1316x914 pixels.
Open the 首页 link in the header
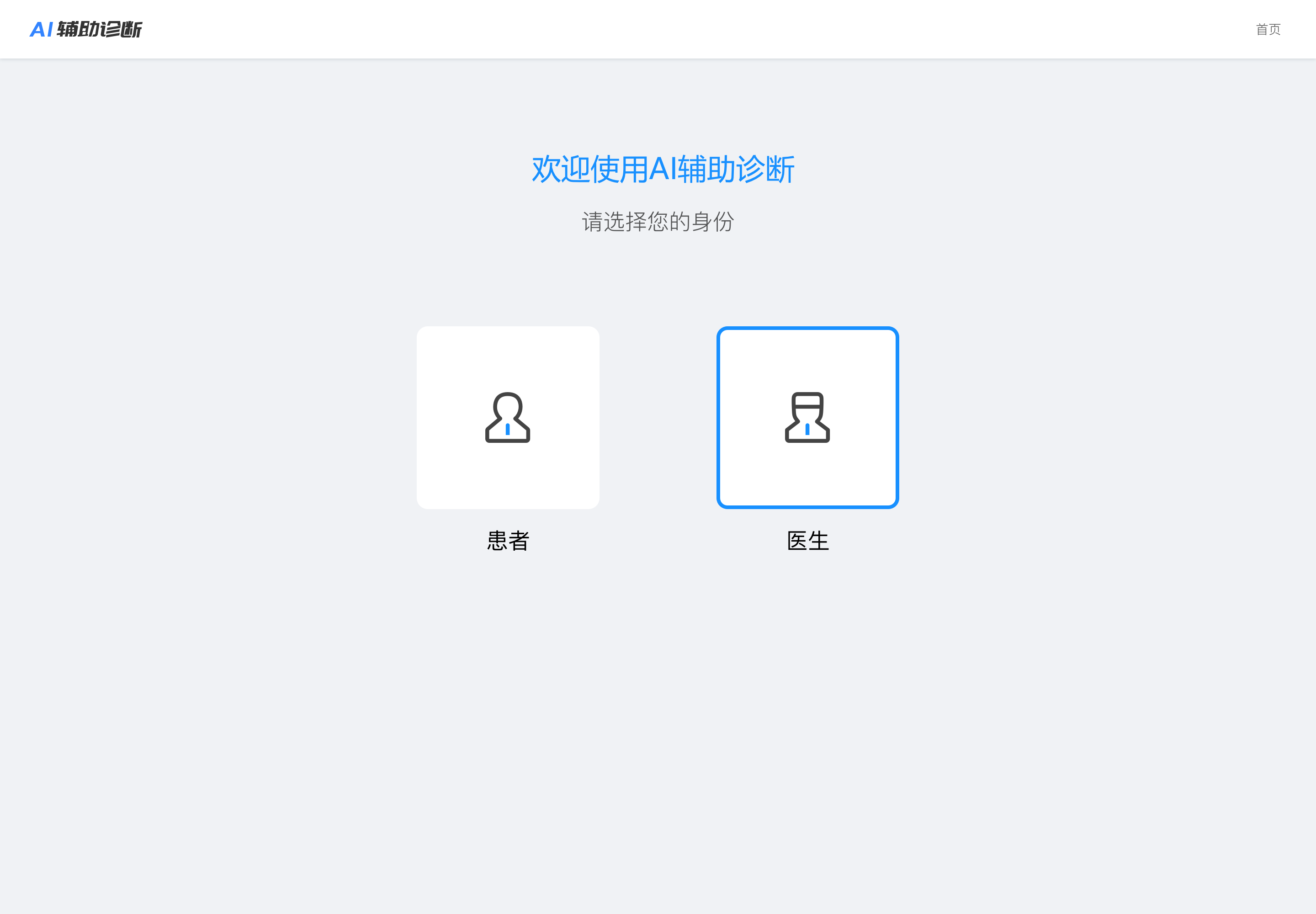1267,29
